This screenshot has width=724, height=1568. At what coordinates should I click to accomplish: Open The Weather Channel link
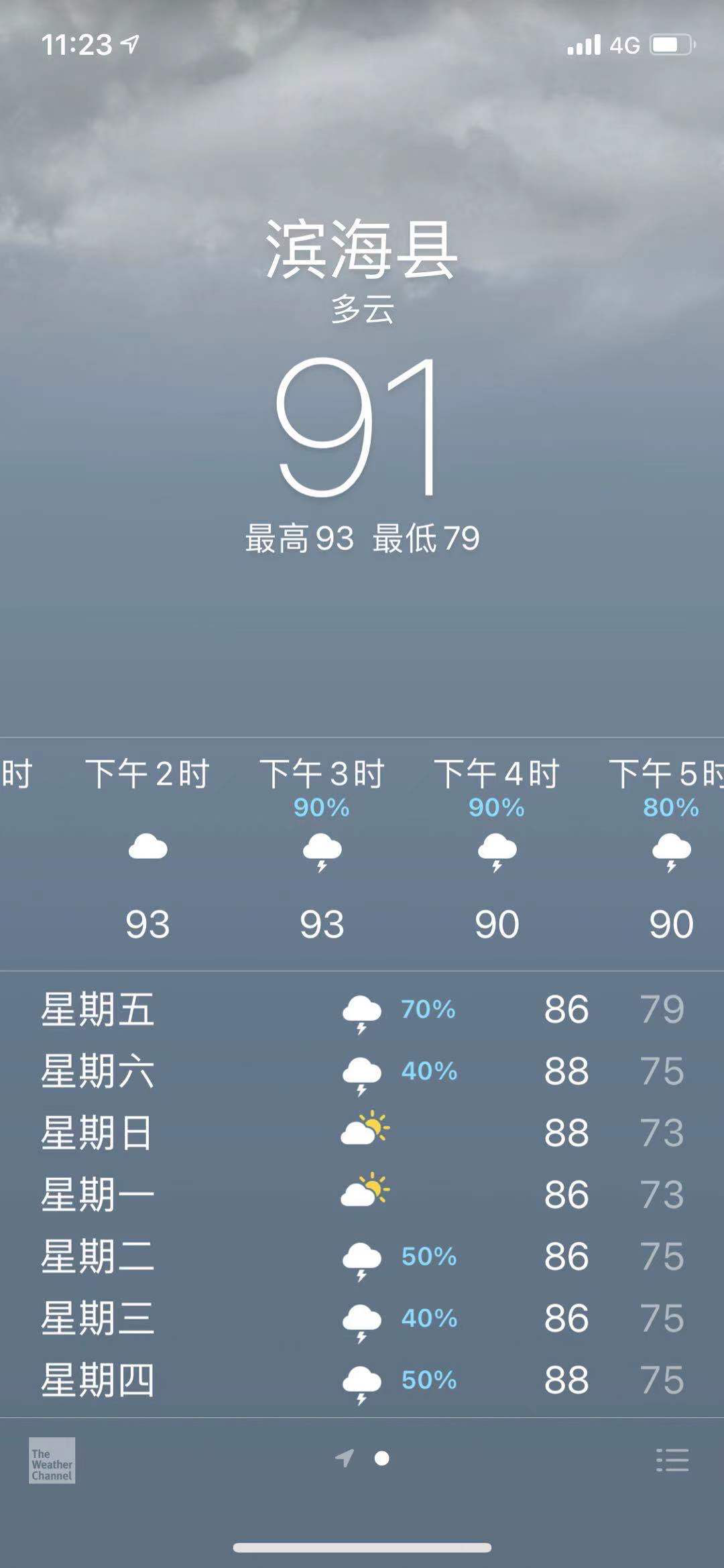point(52,1460)
